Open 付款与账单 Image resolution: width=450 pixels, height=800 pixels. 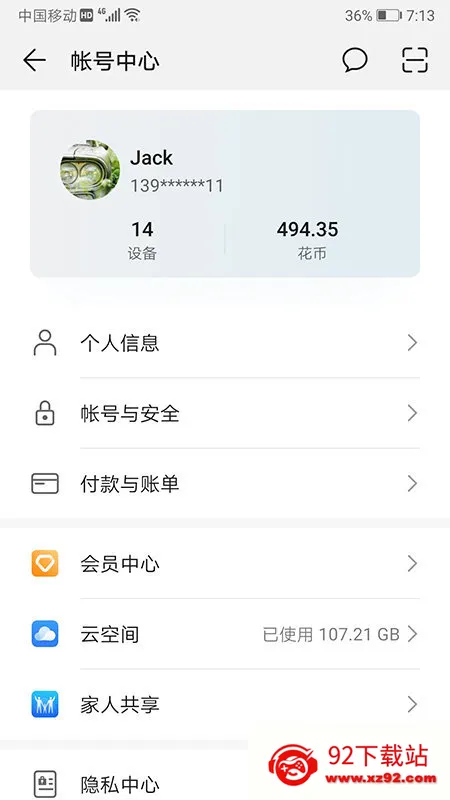[225, 484]
